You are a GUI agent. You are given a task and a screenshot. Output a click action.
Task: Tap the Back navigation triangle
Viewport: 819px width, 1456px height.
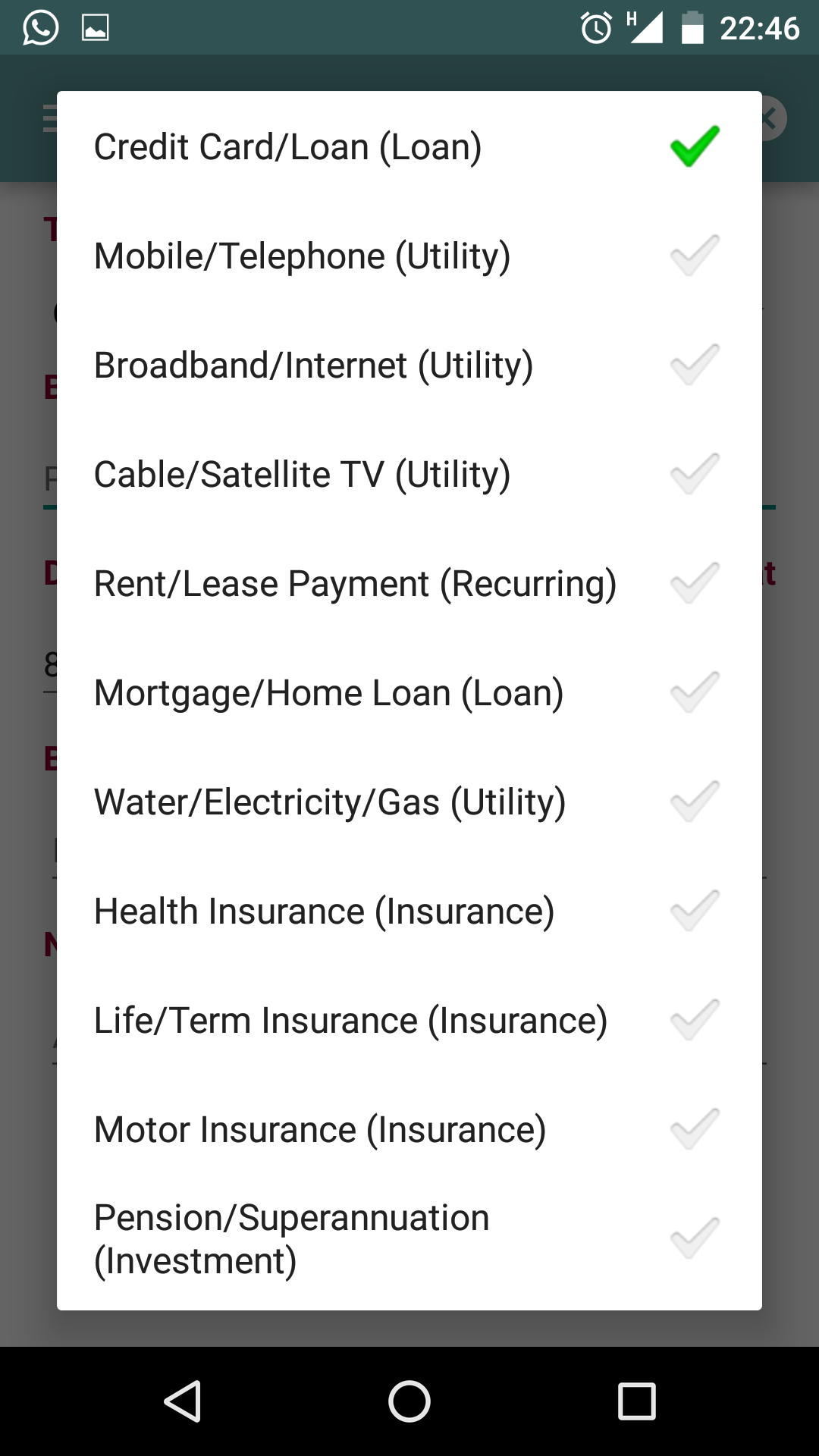pyautogui.click(x=184, y=1403)
